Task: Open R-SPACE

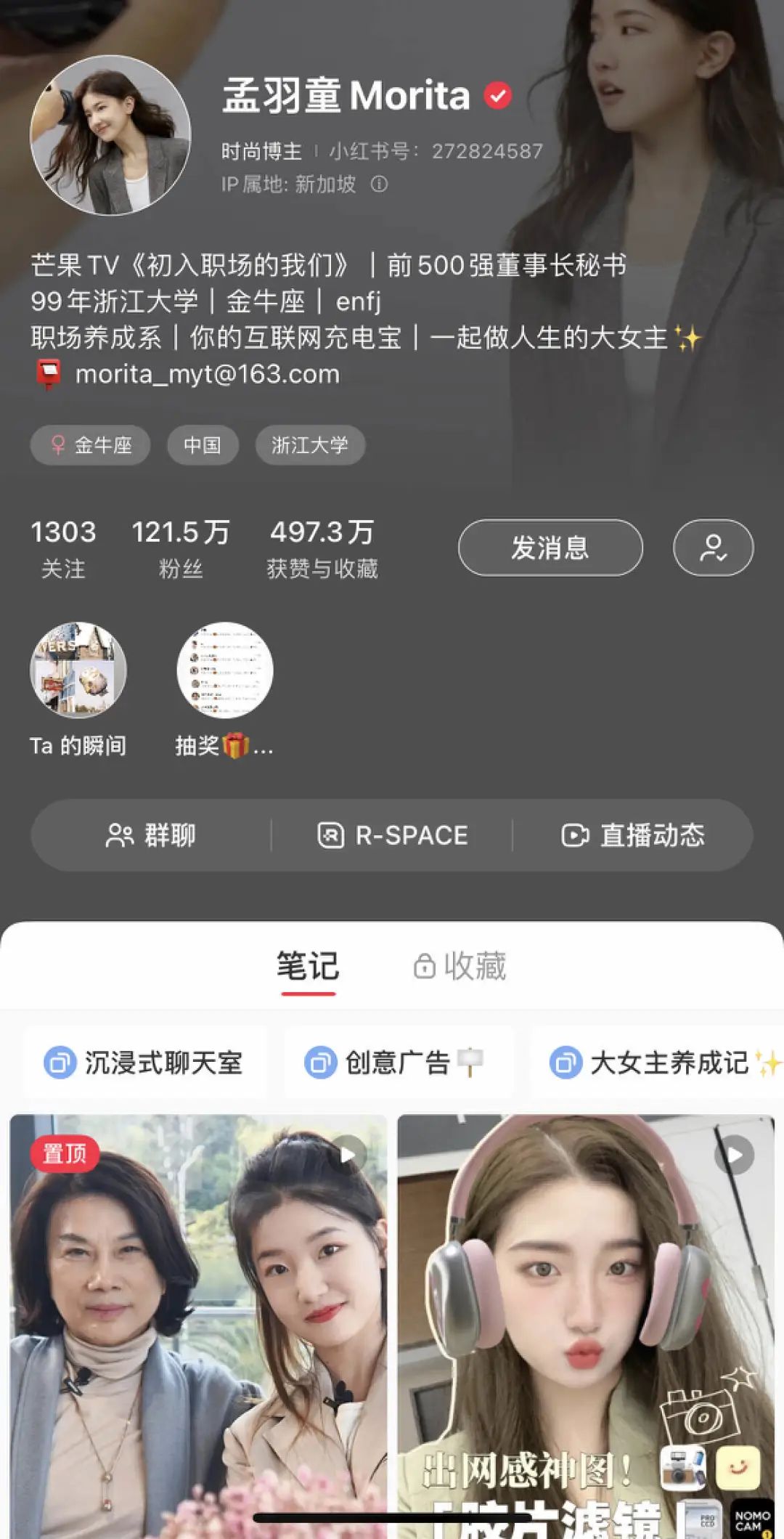Action: click(x=393, y=835)
